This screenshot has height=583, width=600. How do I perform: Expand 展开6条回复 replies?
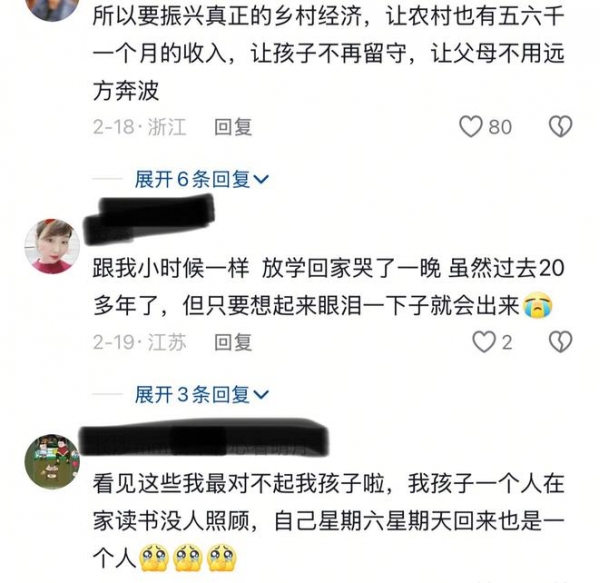(202, 180)
